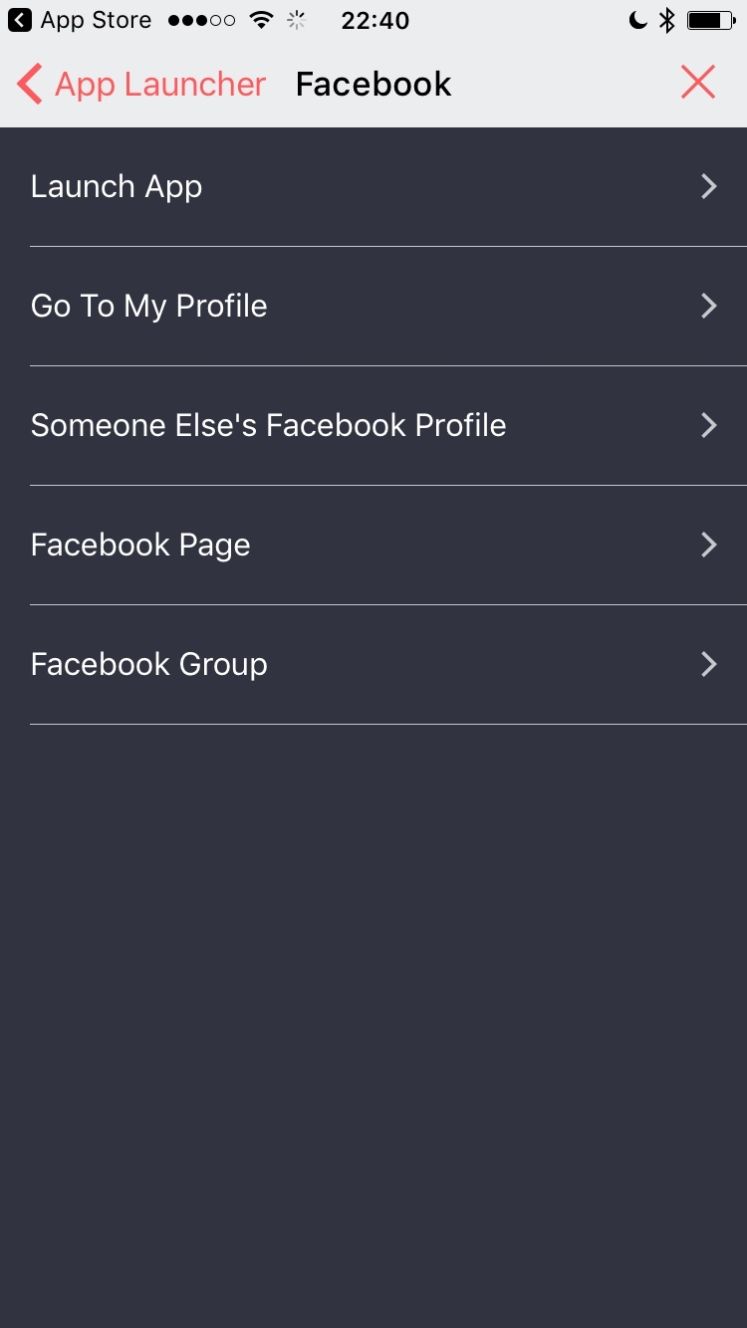Open the Facebook Page option

373,545
